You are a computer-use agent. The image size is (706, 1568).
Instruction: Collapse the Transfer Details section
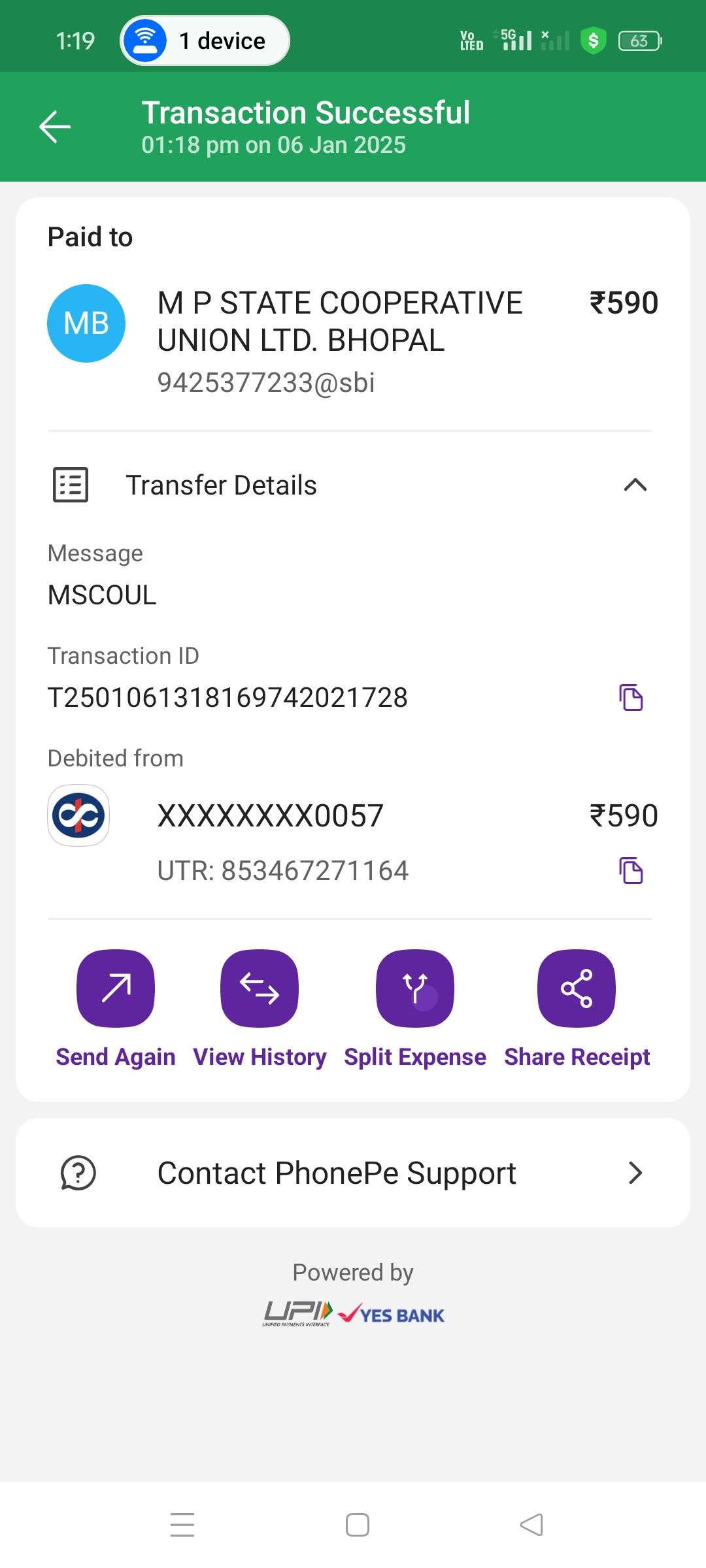click(635, 485)
